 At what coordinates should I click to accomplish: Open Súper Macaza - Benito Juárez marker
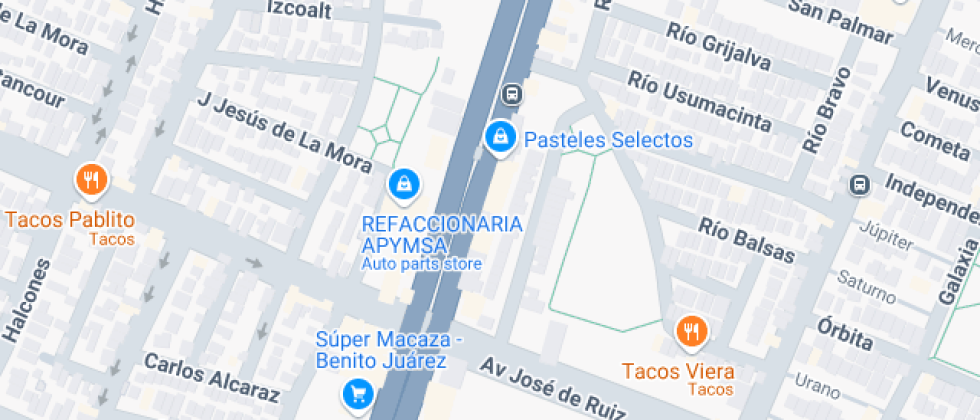[357, 393]
